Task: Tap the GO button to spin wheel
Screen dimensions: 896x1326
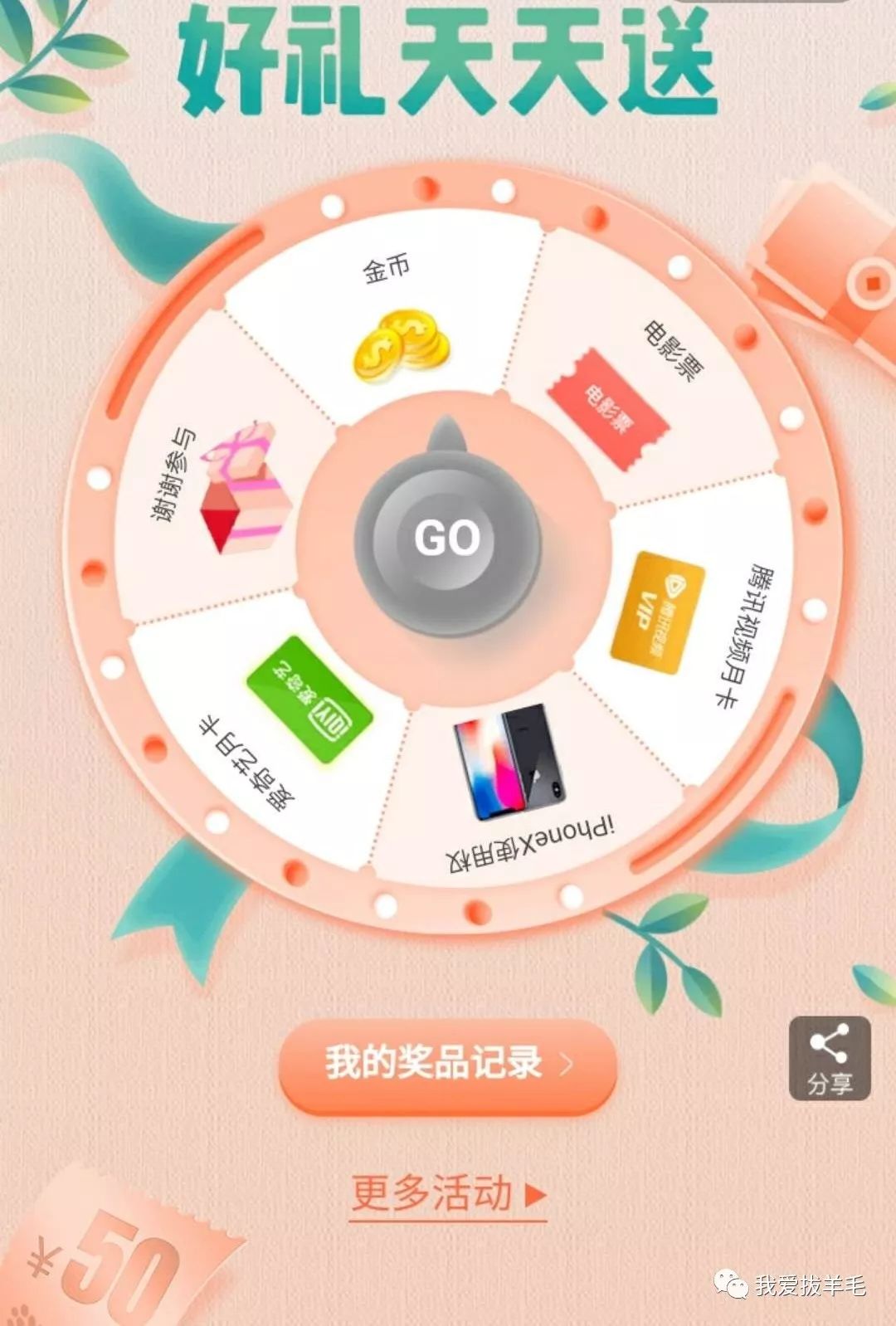Action: point(447,538)
